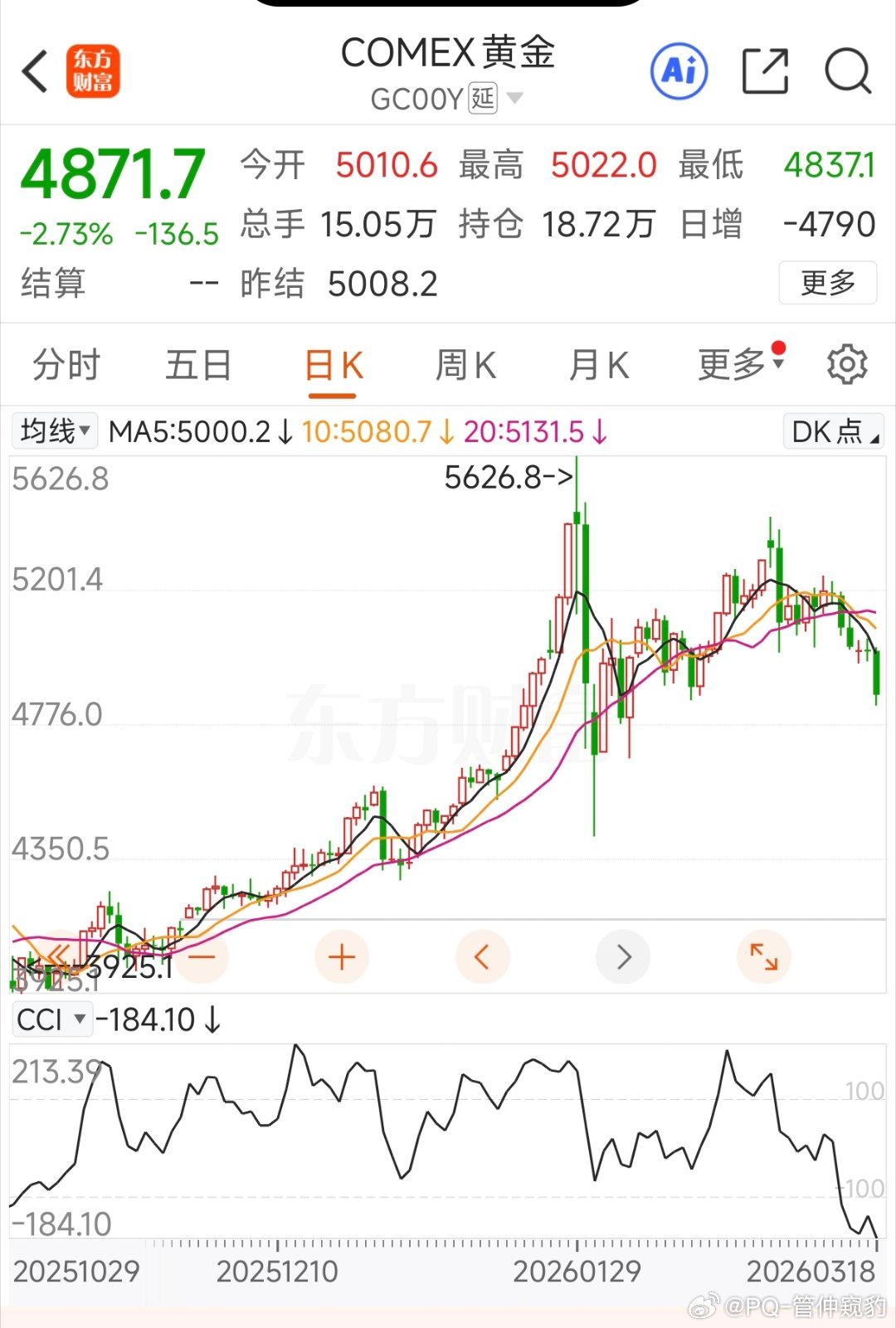Switch to the 分时 tab

[x=66, y=364]
